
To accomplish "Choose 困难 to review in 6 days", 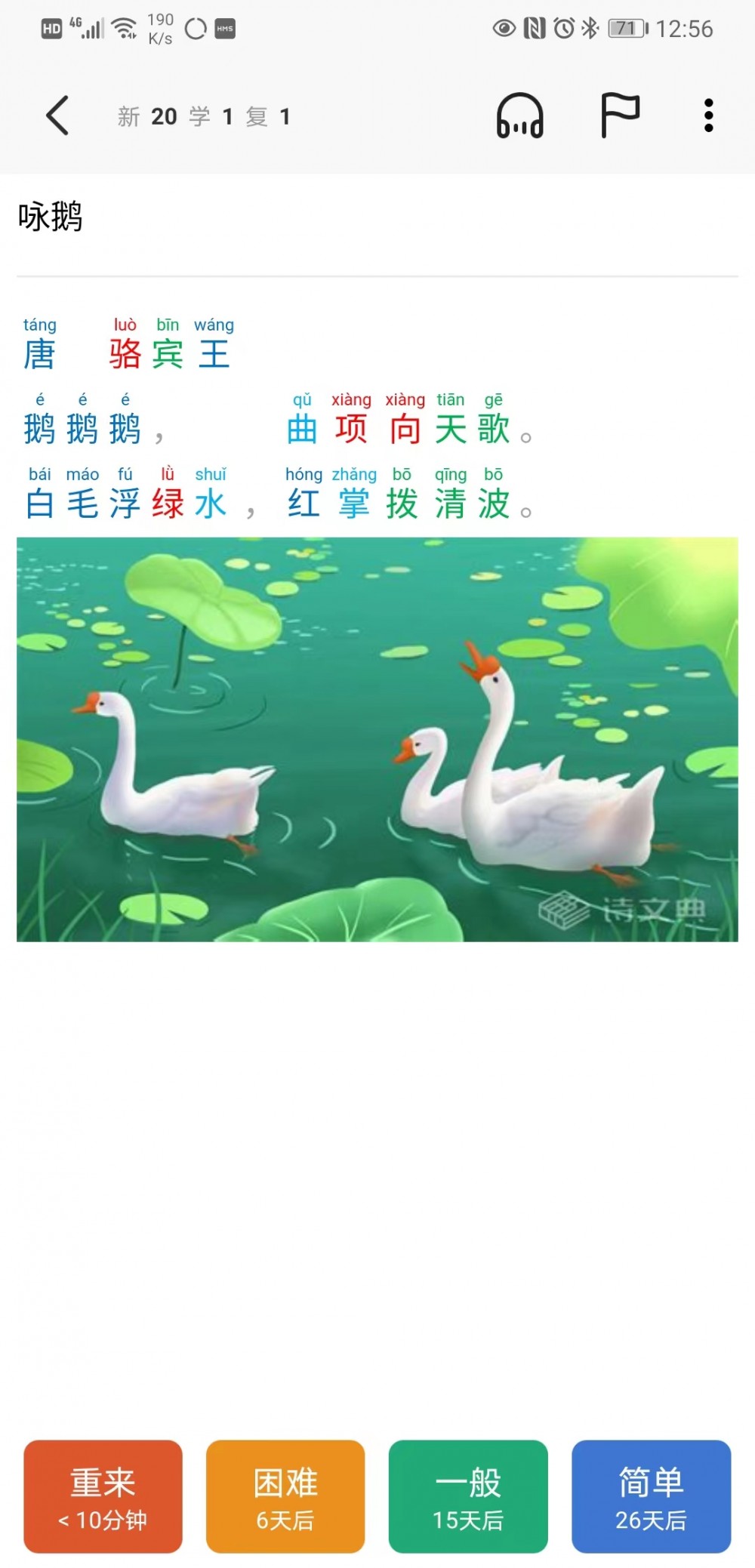I will pos(285,1496).
